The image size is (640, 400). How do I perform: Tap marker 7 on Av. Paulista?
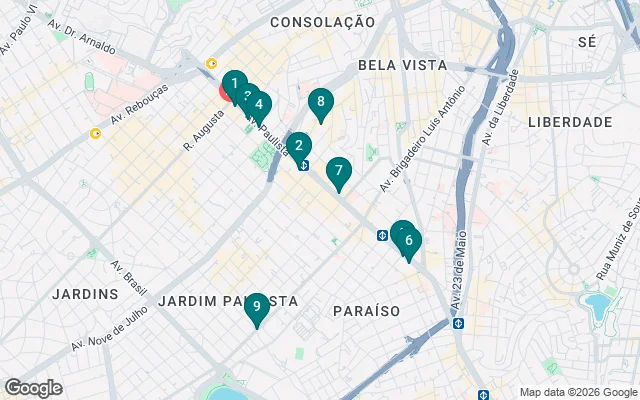(339, 172)
